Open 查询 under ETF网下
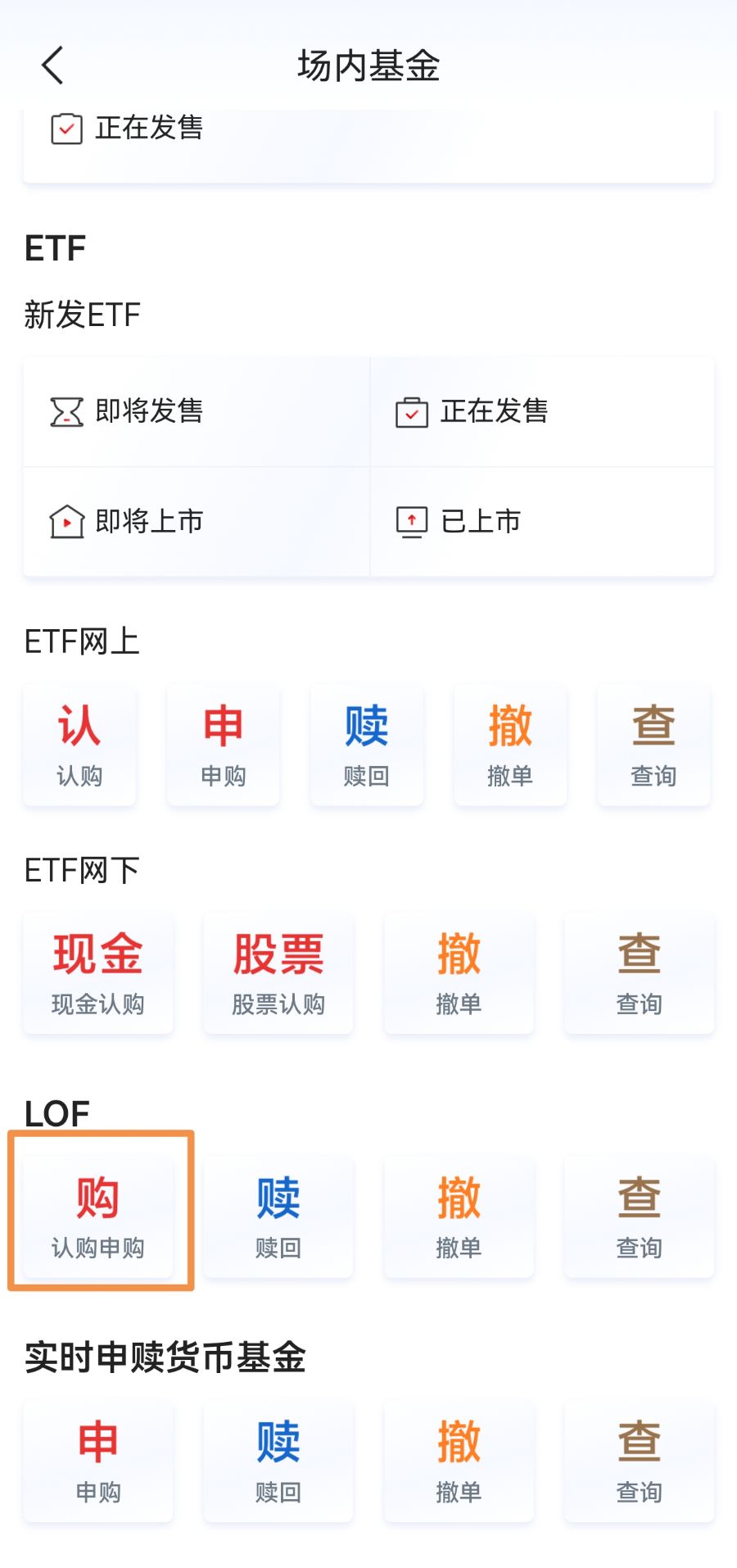737x1568 pixels. tap(639, 974)
